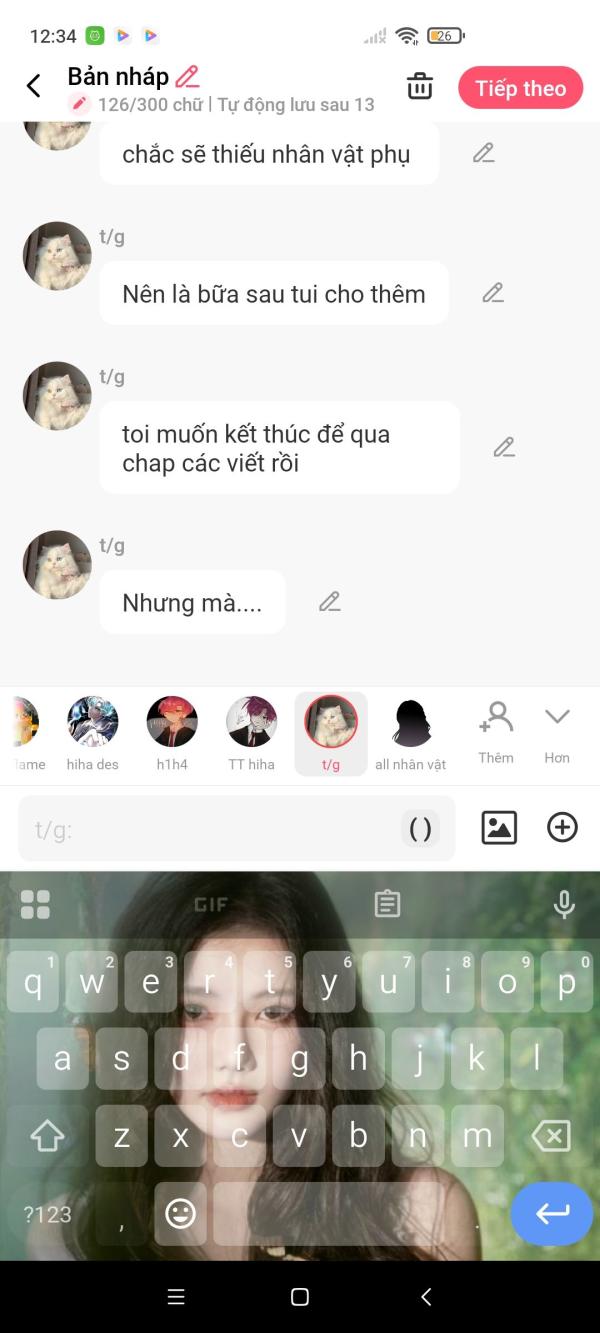
Task: Delete the draft with trash icon
Action: click(x=420, y=87)
